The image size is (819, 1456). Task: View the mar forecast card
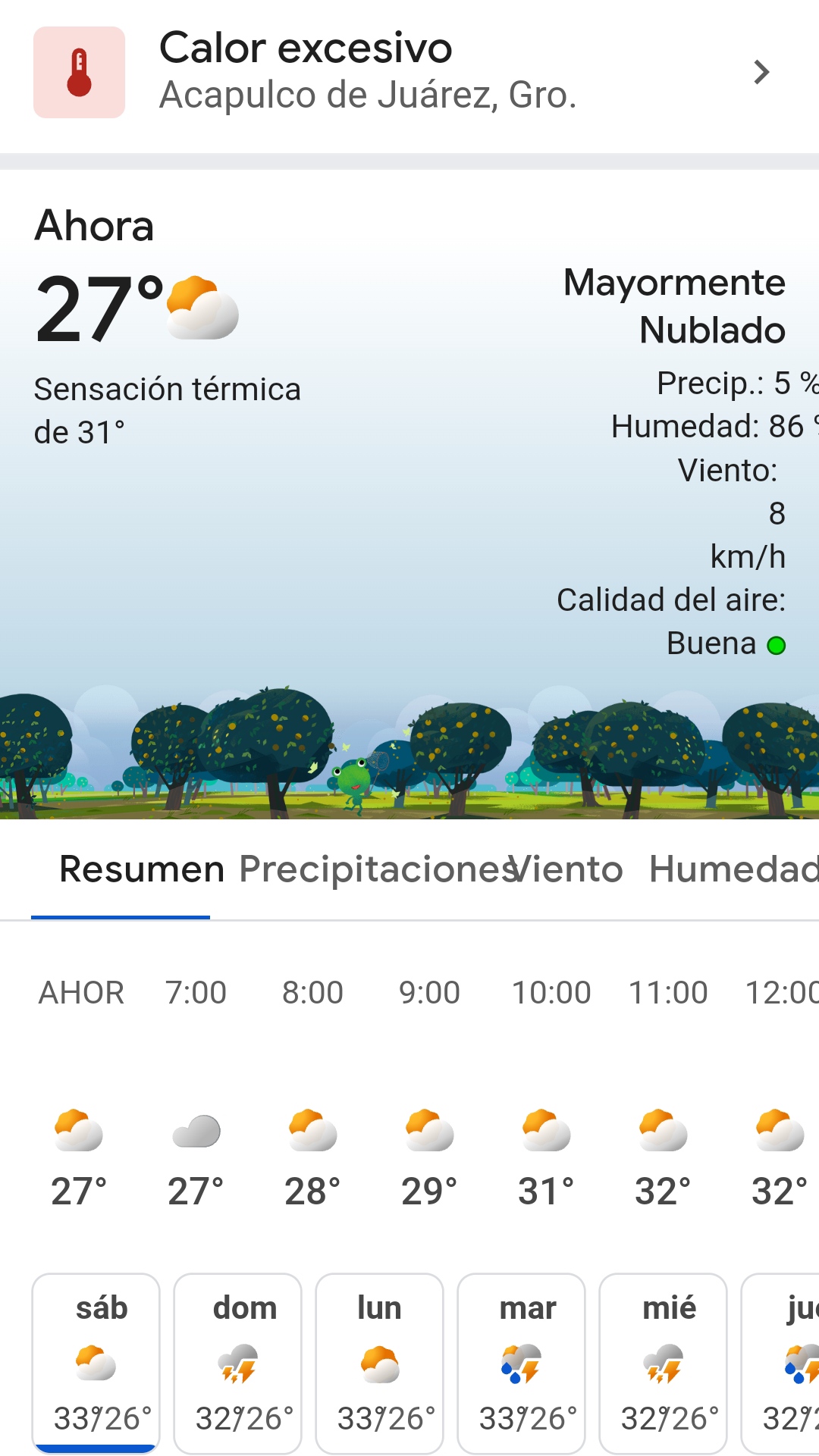522,1362
